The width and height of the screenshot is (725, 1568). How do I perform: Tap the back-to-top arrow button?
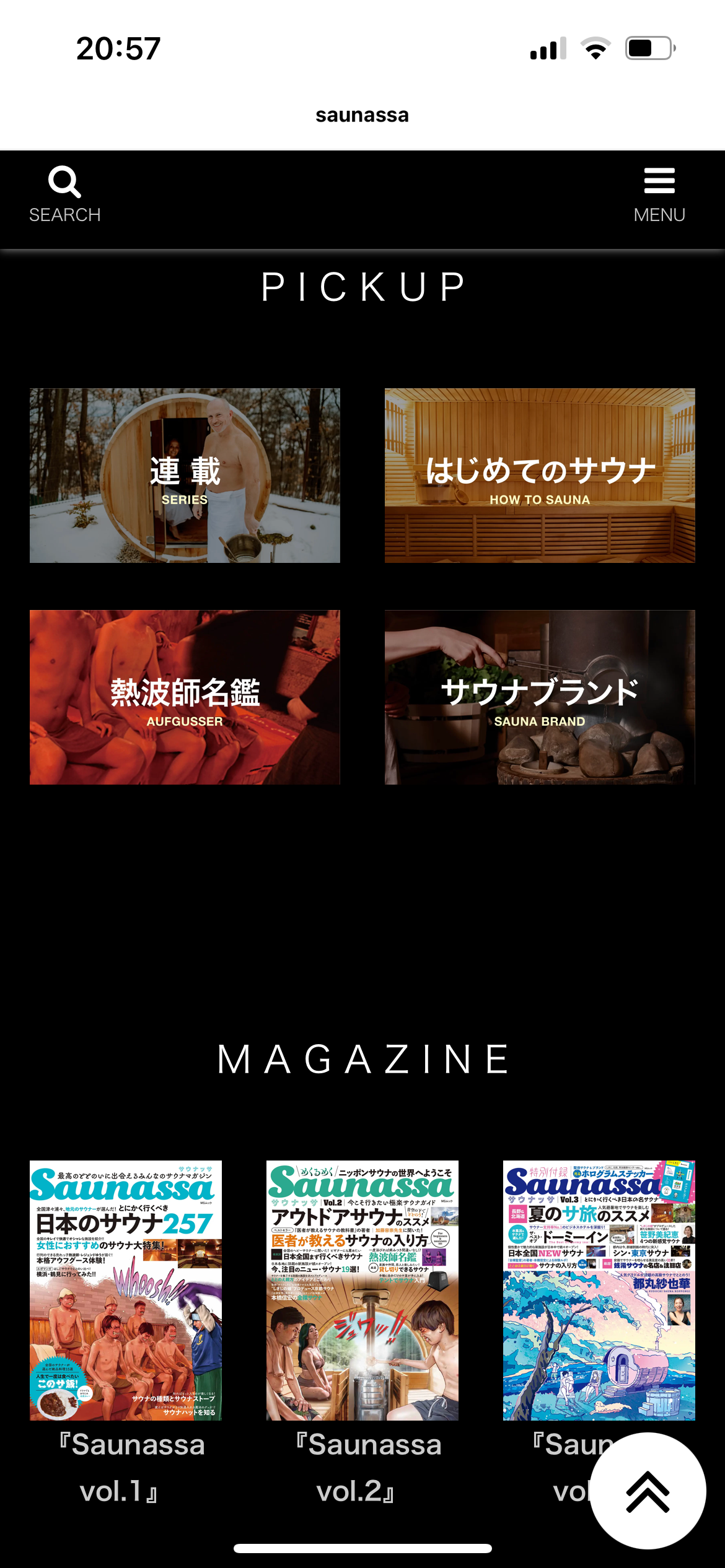tap(648, 1491)
